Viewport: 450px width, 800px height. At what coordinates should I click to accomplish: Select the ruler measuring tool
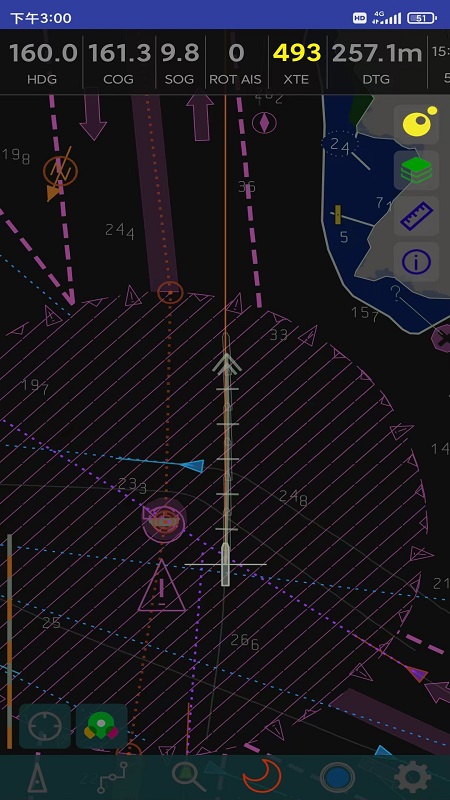tap(416, 216)
